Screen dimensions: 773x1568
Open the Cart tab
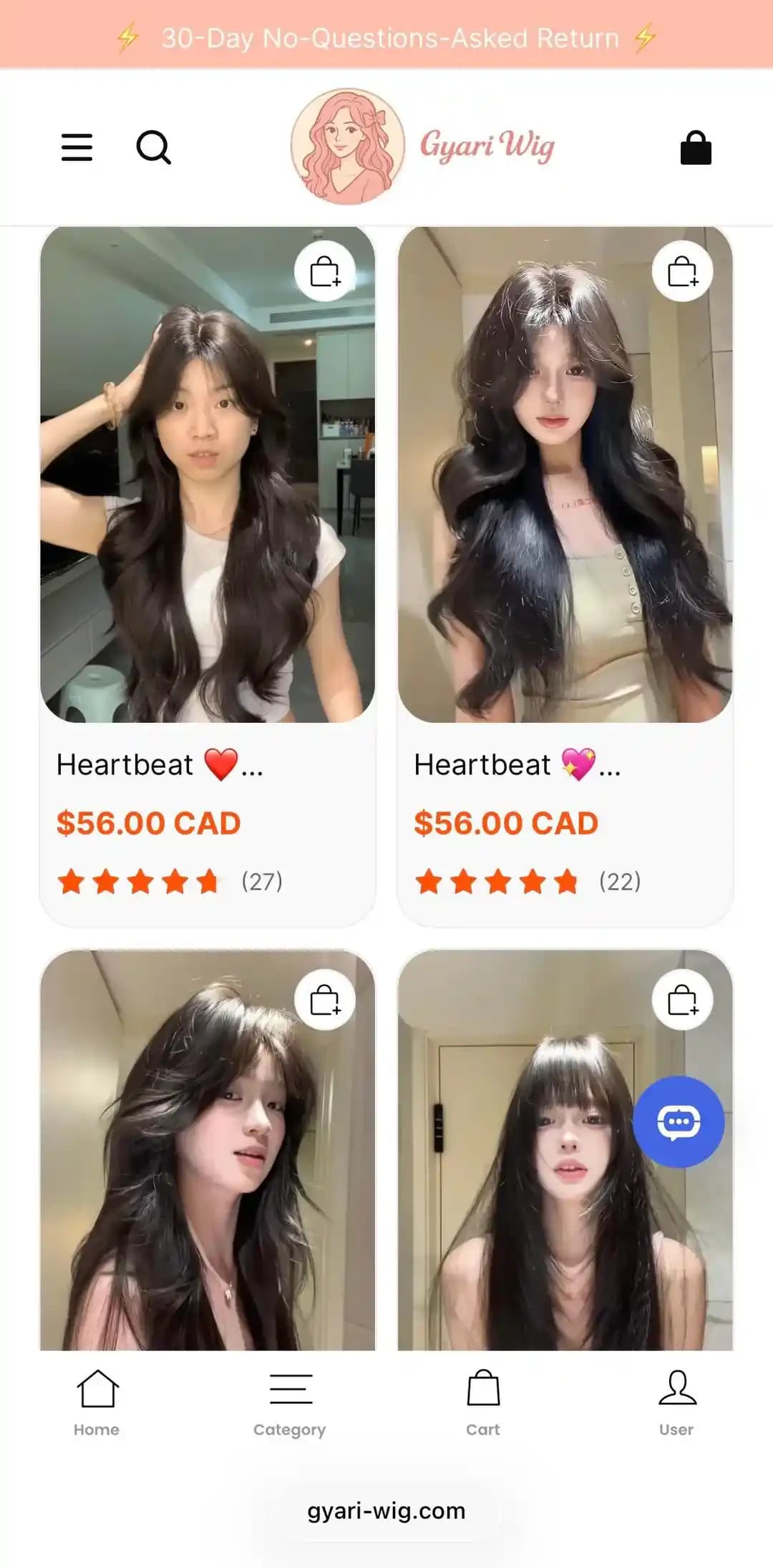483,1402
